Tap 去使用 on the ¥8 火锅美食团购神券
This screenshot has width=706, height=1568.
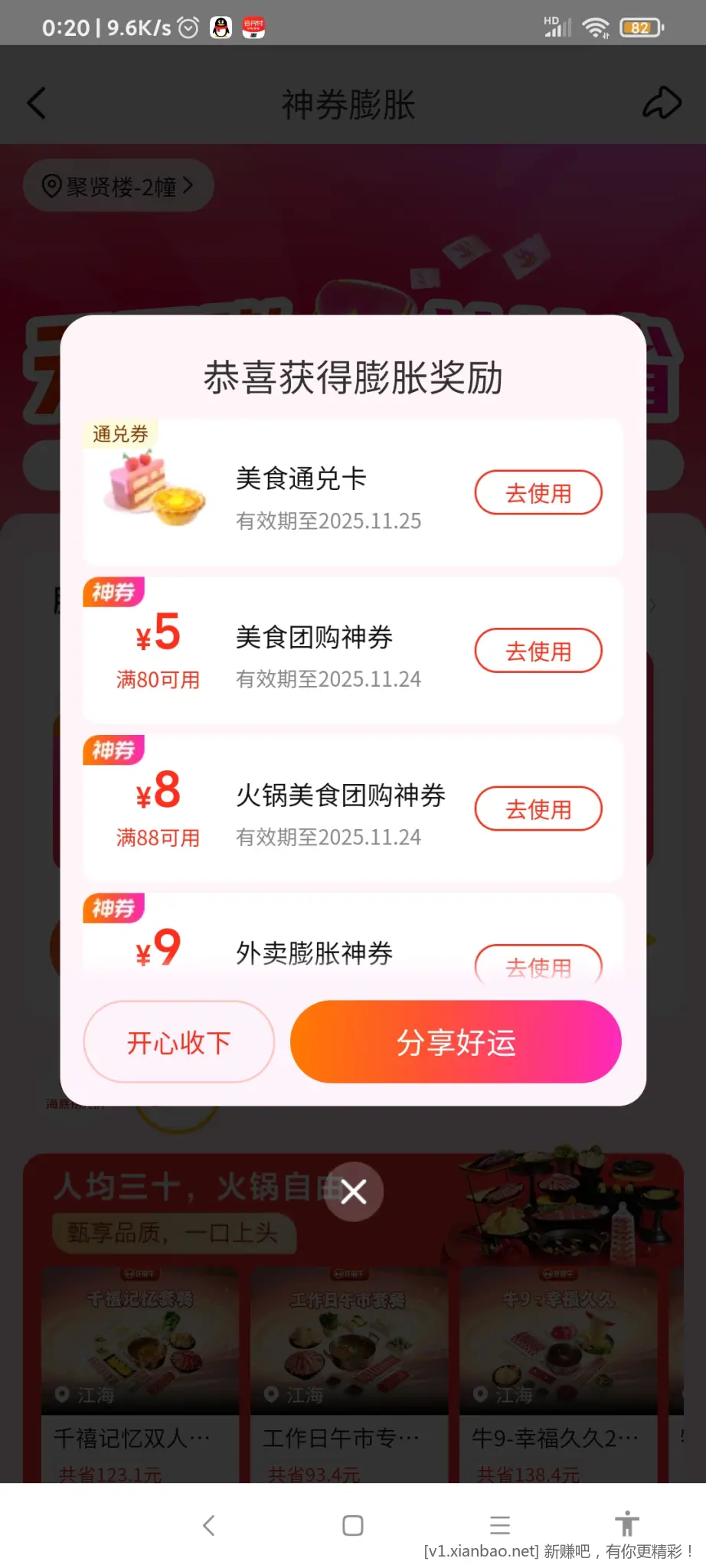pyautogui.click(x=538, y=808)
